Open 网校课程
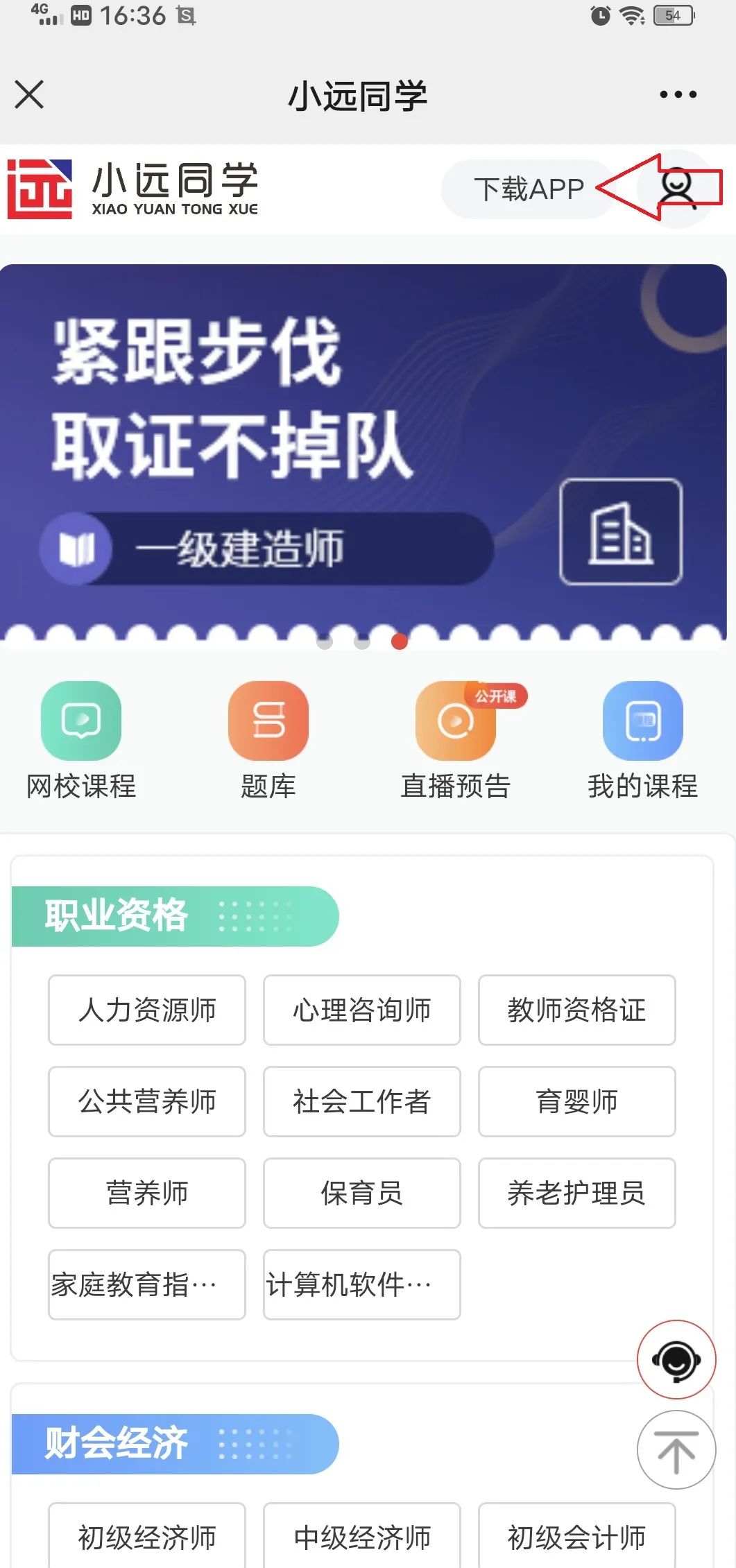This screenshot has width=736, height=1568. pyautogui.click(x=81, y=740)
